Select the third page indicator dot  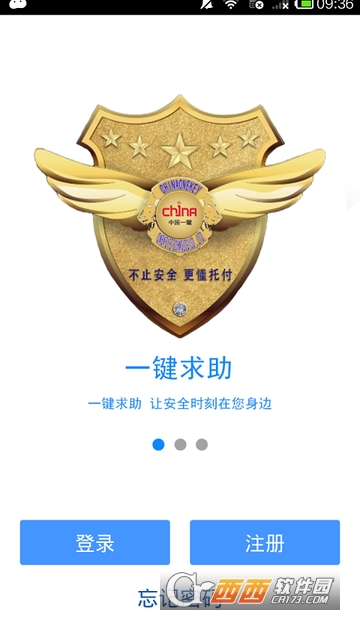202,444
